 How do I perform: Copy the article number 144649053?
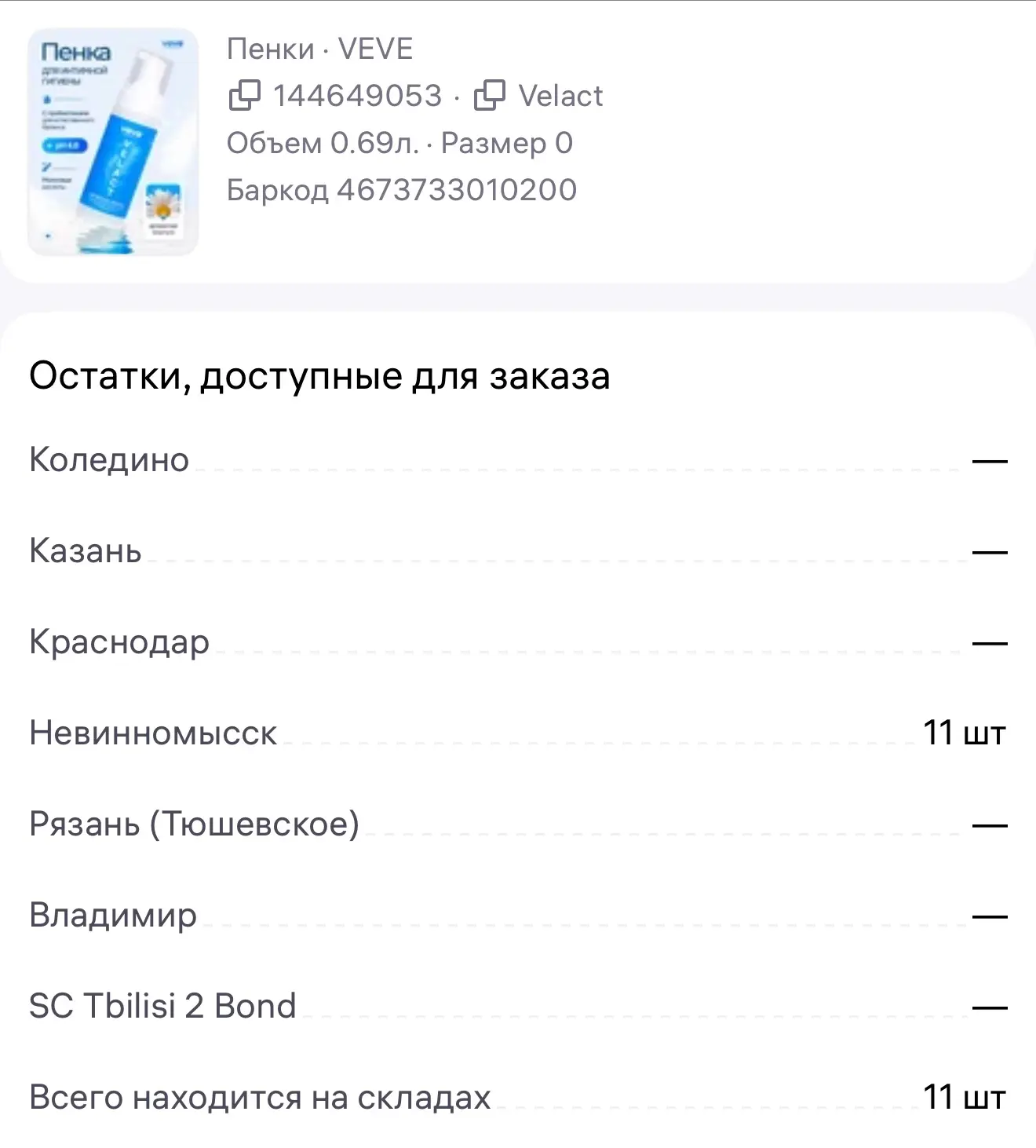click(244, 96)
